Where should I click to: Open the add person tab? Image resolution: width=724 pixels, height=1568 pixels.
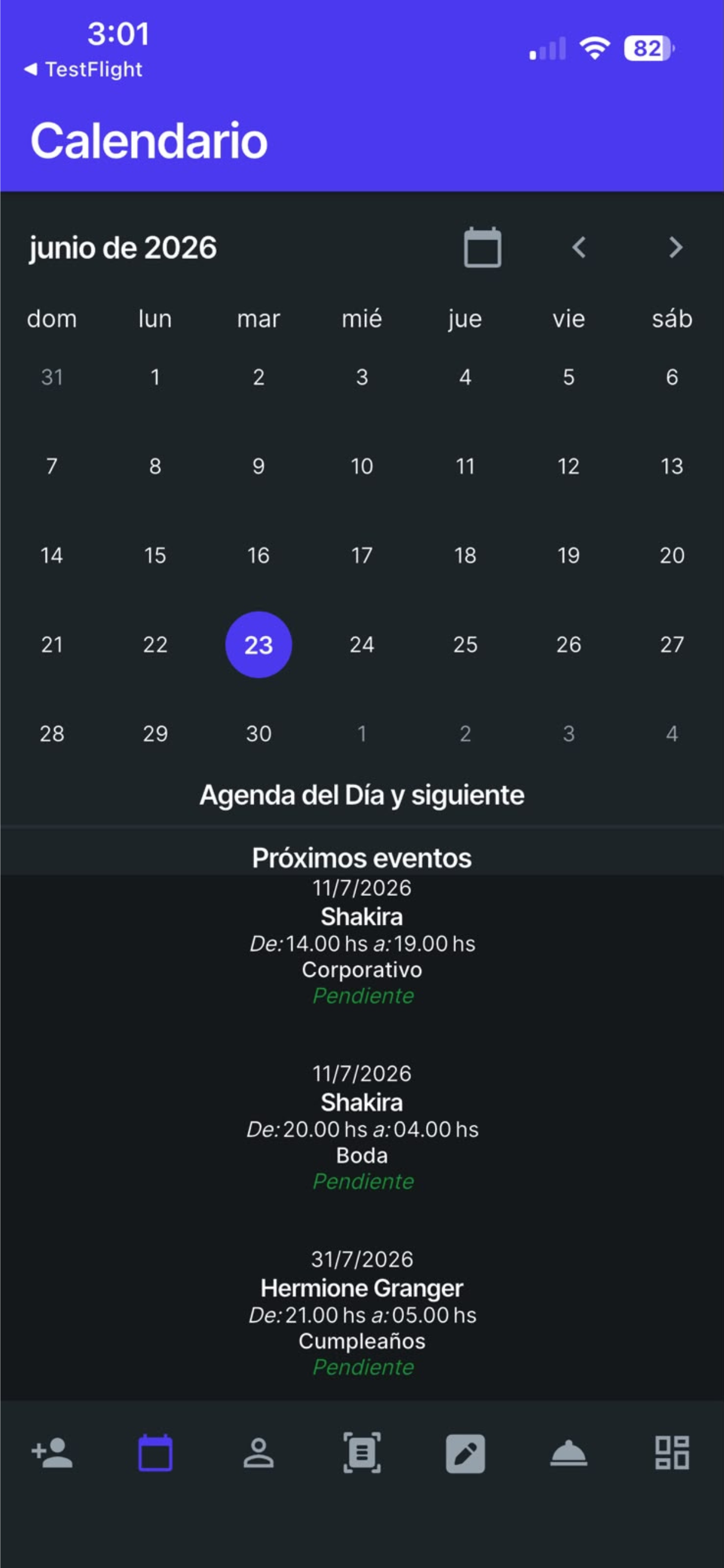pos(52,1453)
